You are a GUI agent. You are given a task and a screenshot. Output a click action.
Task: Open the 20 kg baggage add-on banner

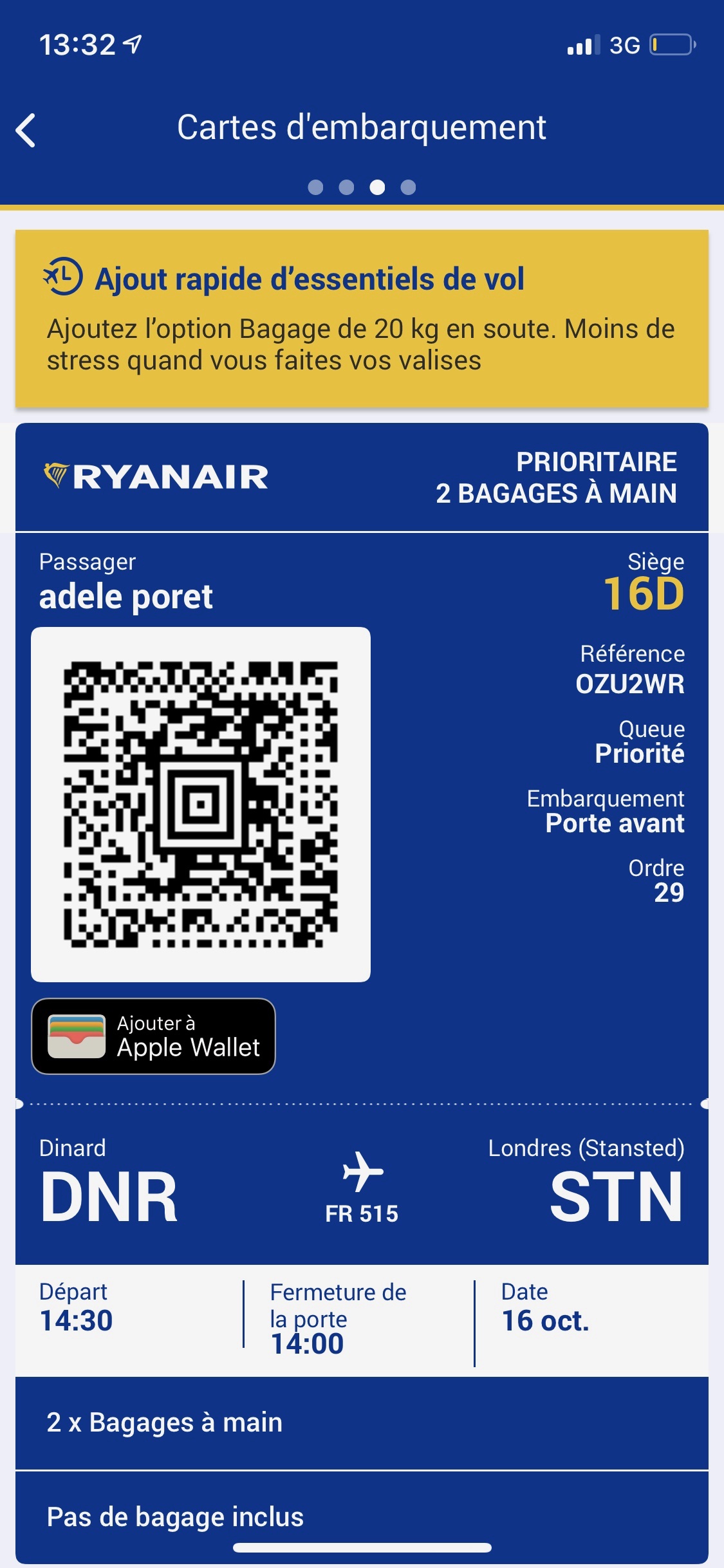pos(362,319)
